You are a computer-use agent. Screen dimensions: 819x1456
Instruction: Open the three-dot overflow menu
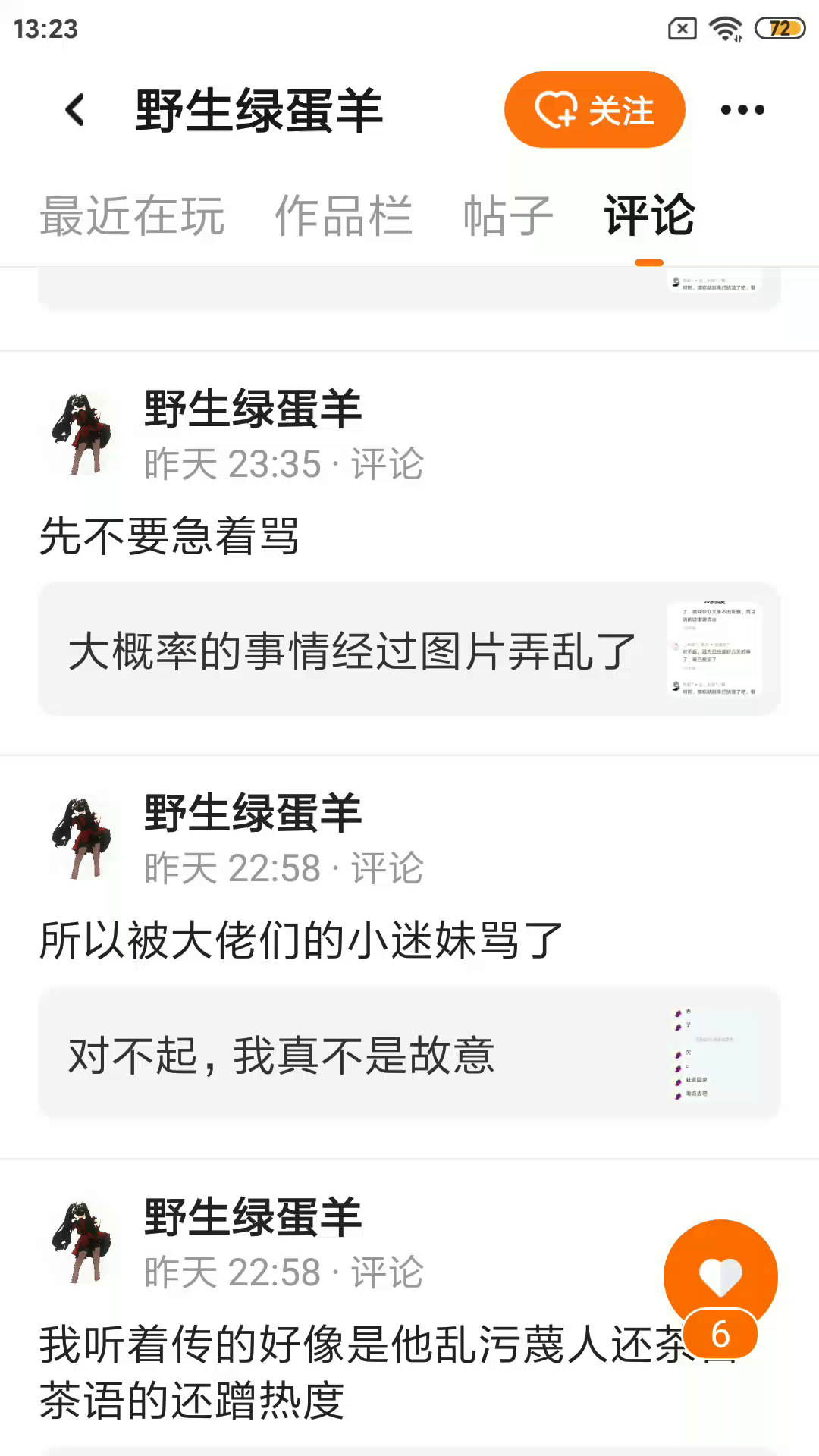click(742, 110)
